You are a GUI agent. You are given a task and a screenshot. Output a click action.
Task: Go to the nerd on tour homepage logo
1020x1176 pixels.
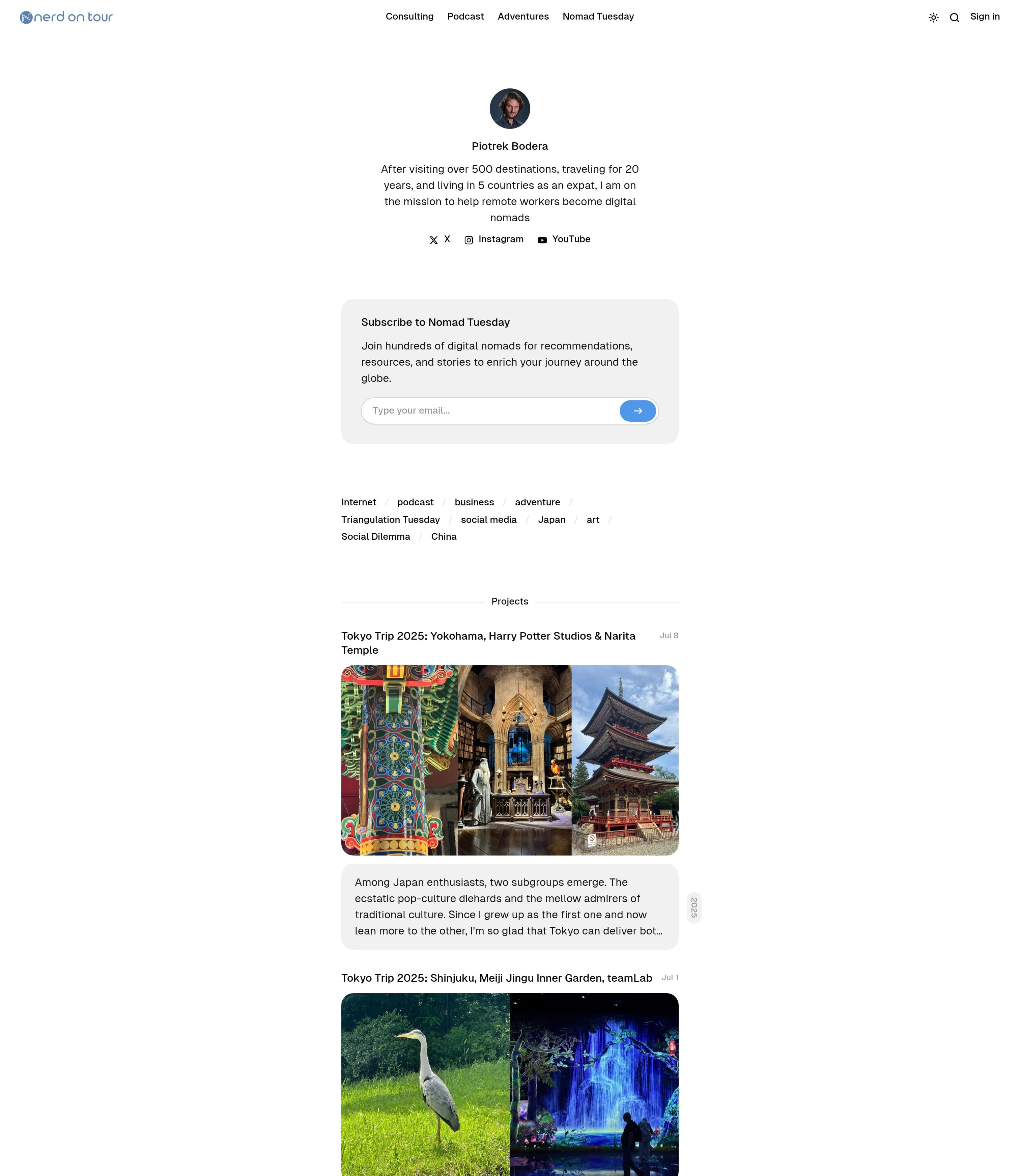tap(66, 17)
